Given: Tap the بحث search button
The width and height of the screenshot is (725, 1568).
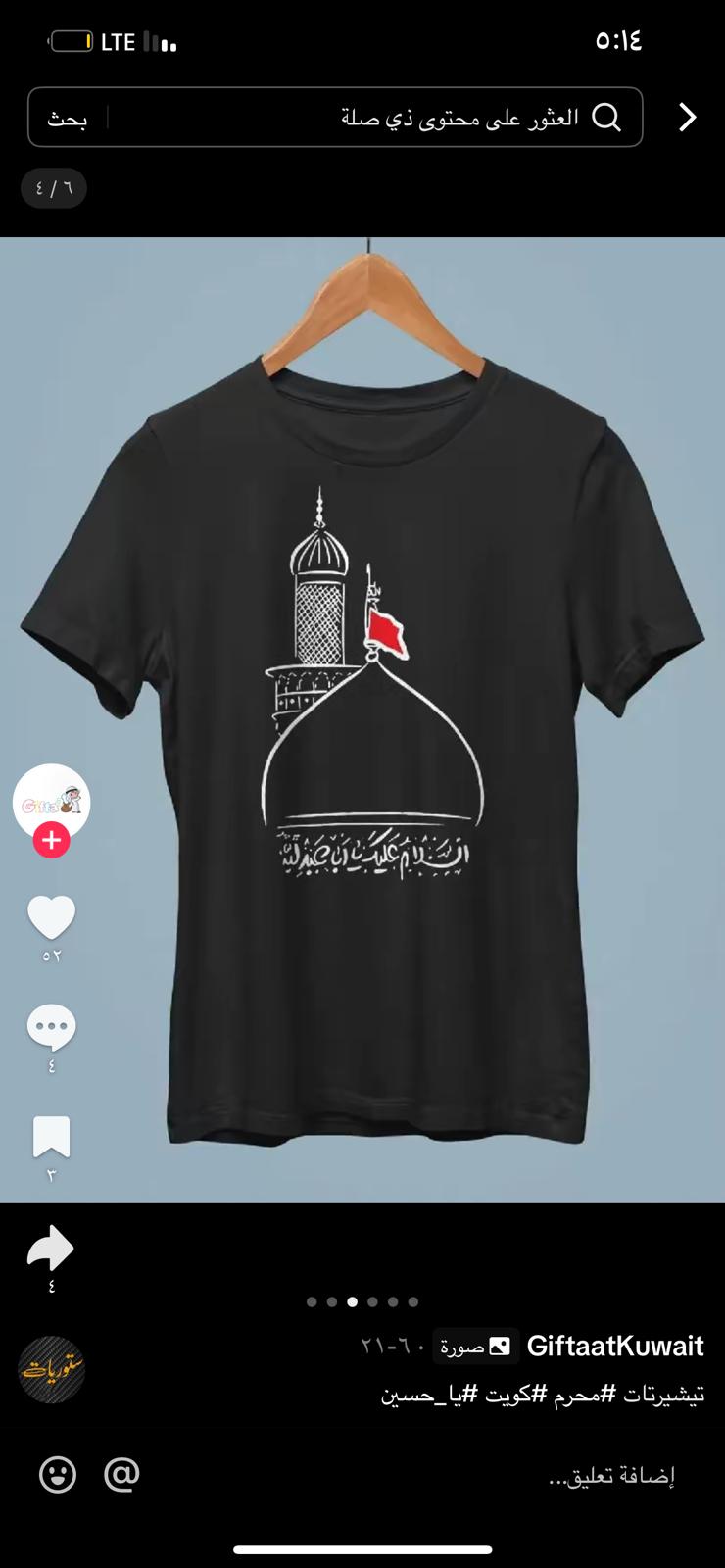Looking at the screenshot, I should [67, 119].
